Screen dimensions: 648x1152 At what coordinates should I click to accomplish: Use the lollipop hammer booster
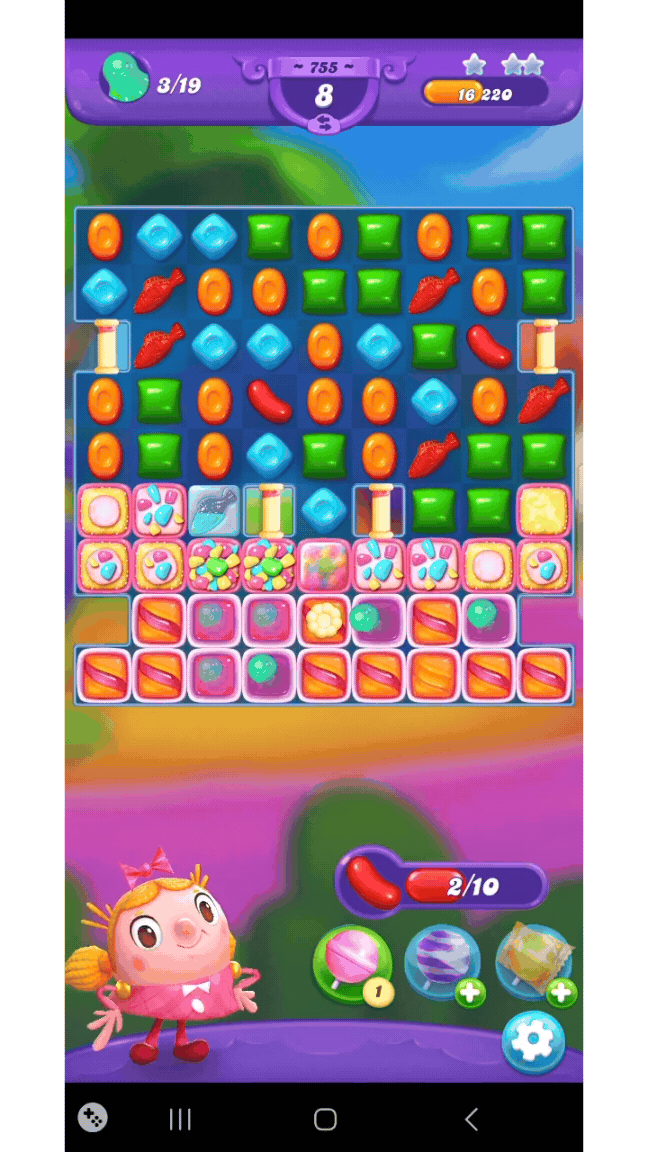click(x=351, y=963)
